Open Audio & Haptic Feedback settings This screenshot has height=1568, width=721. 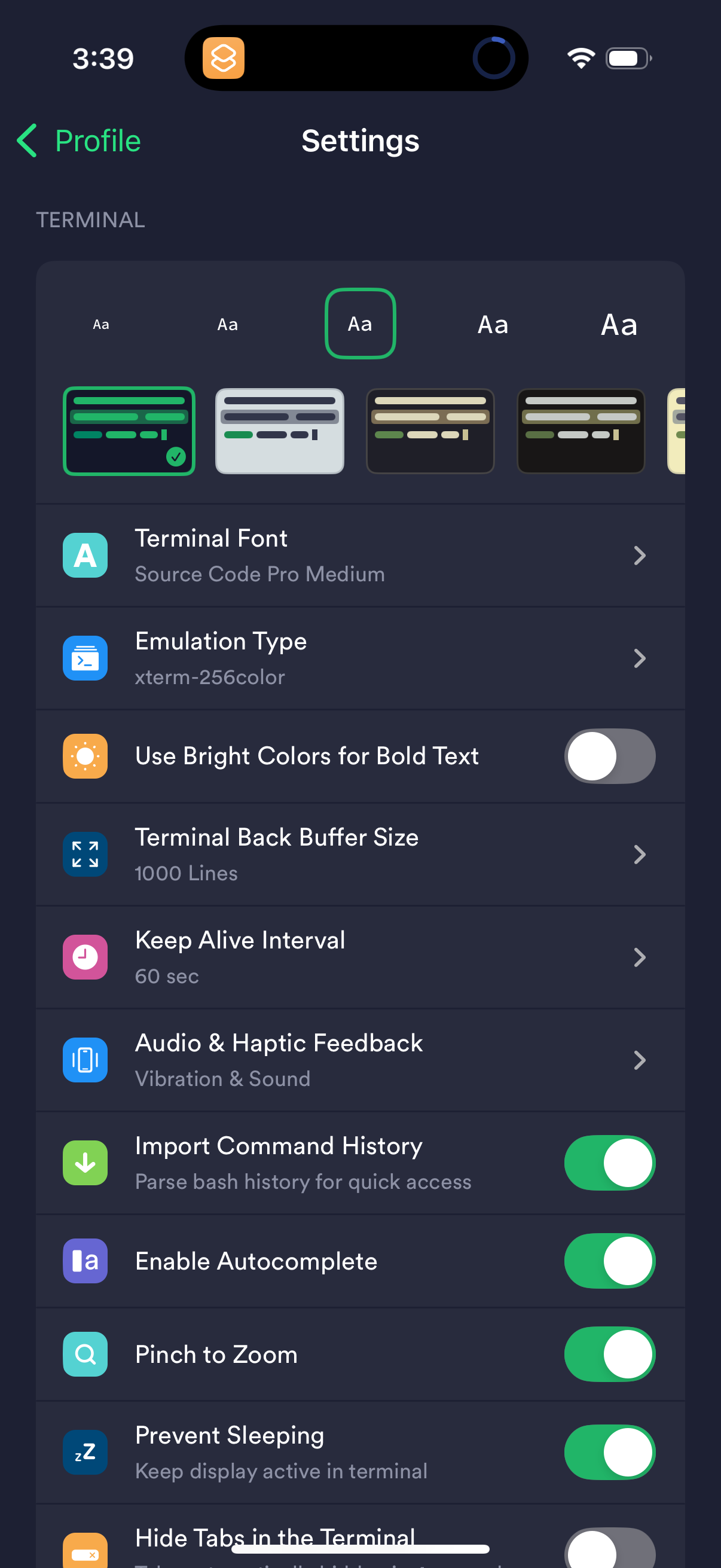360,1060
